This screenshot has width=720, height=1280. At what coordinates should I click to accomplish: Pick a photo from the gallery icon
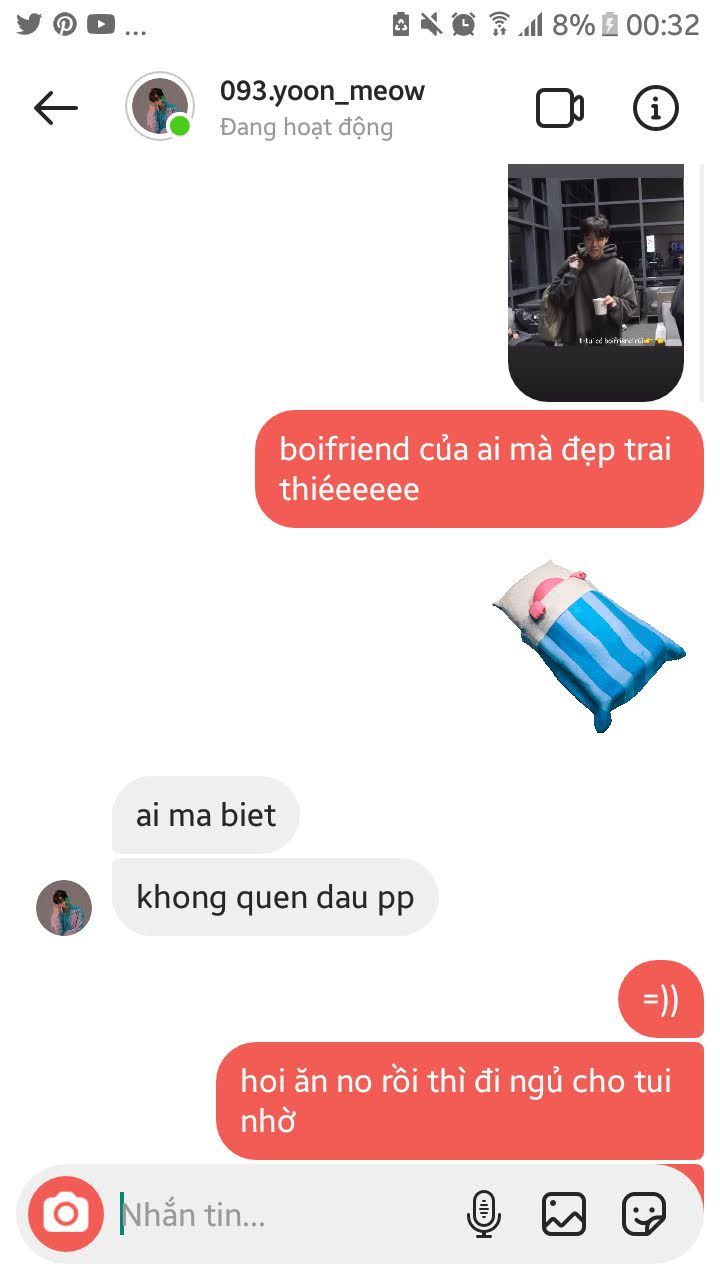563,1215
